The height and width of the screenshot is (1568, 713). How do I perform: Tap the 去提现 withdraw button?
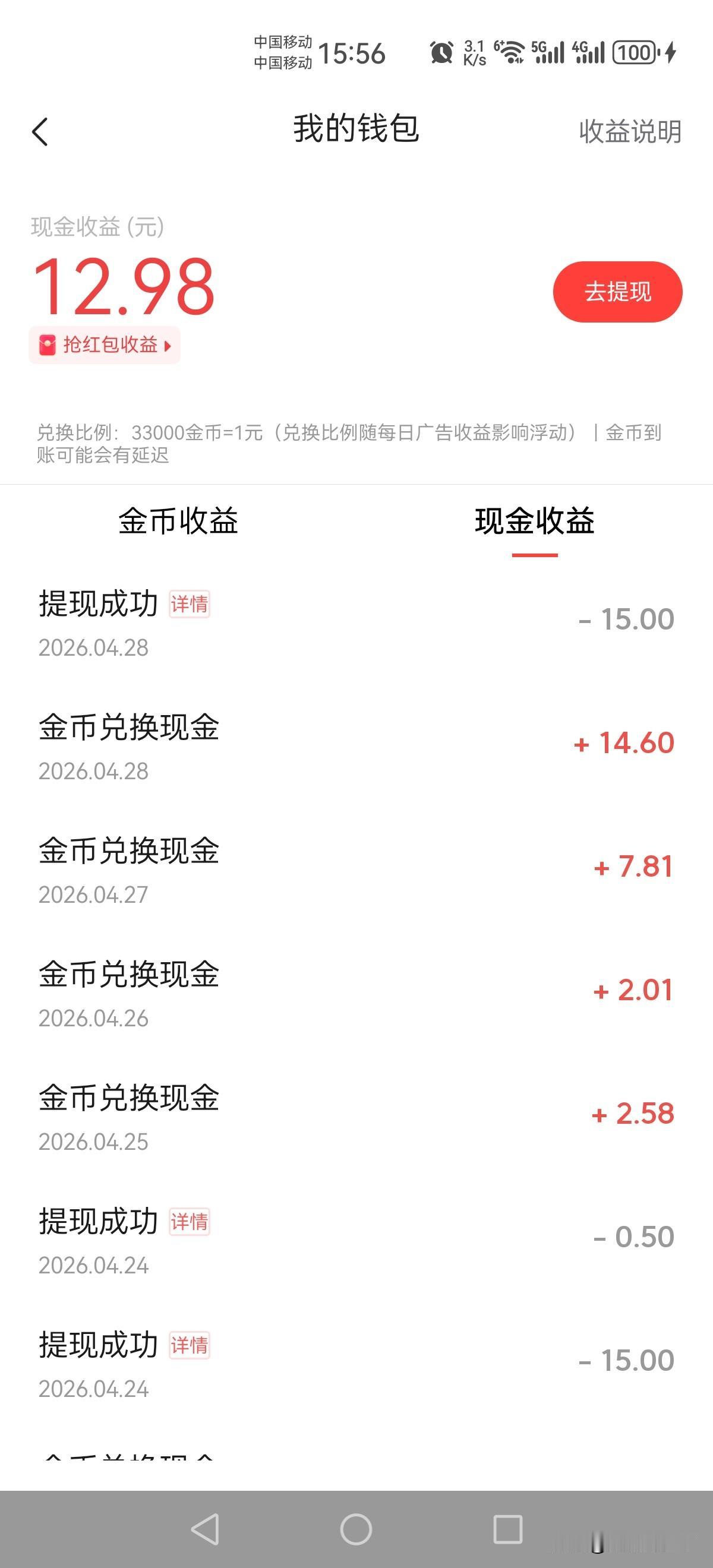[617, 292]
